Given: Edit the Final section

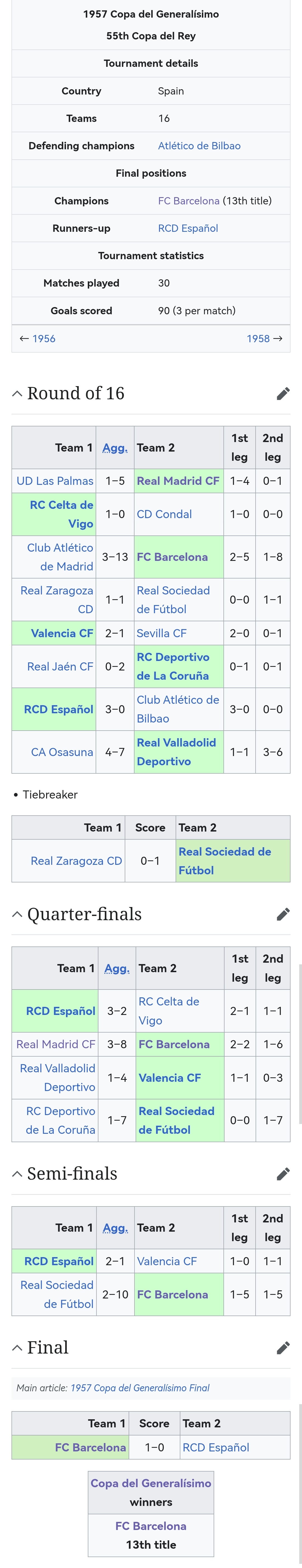Looking at the screenshot, I should 283,1348.
